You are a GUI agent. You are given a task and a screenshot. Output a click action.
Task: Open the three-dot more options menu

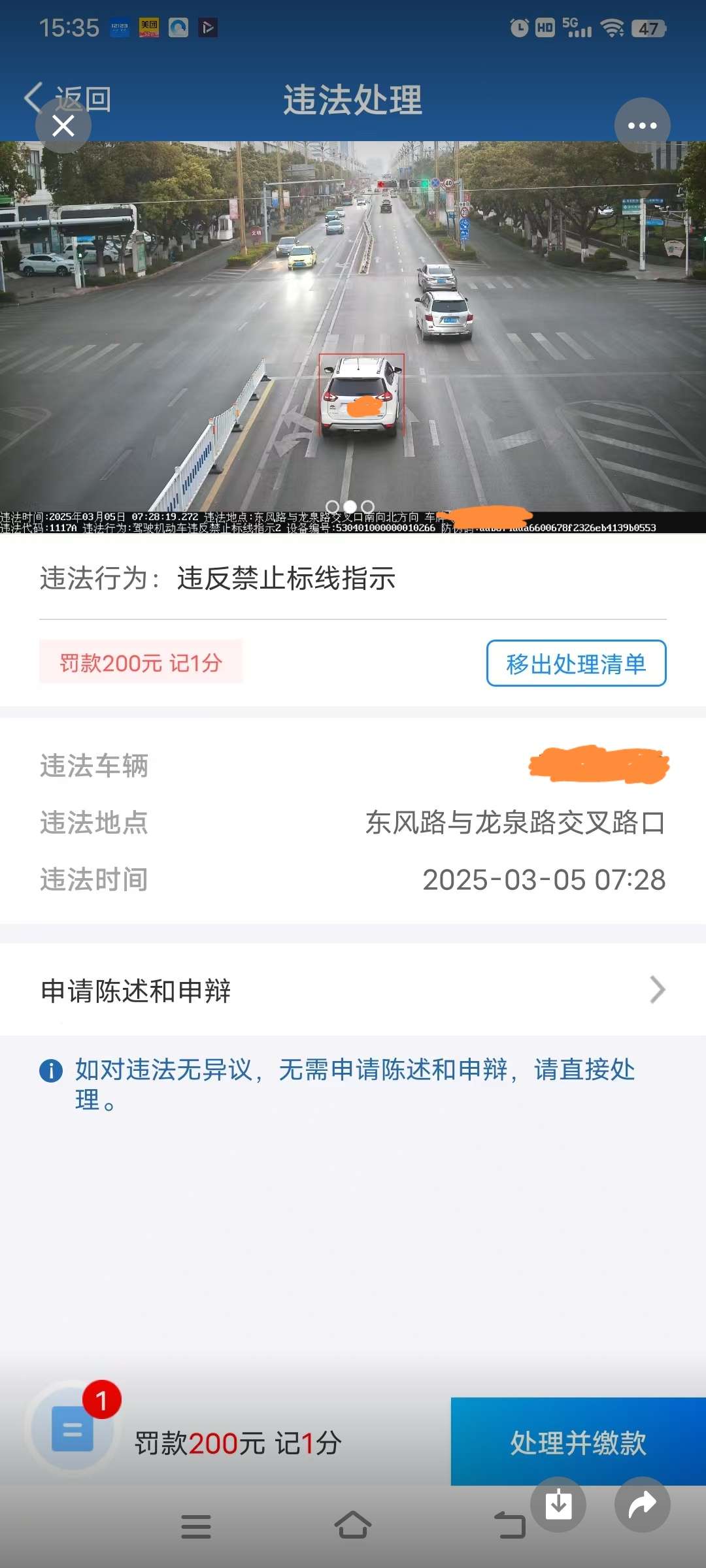tap(642, 125)
